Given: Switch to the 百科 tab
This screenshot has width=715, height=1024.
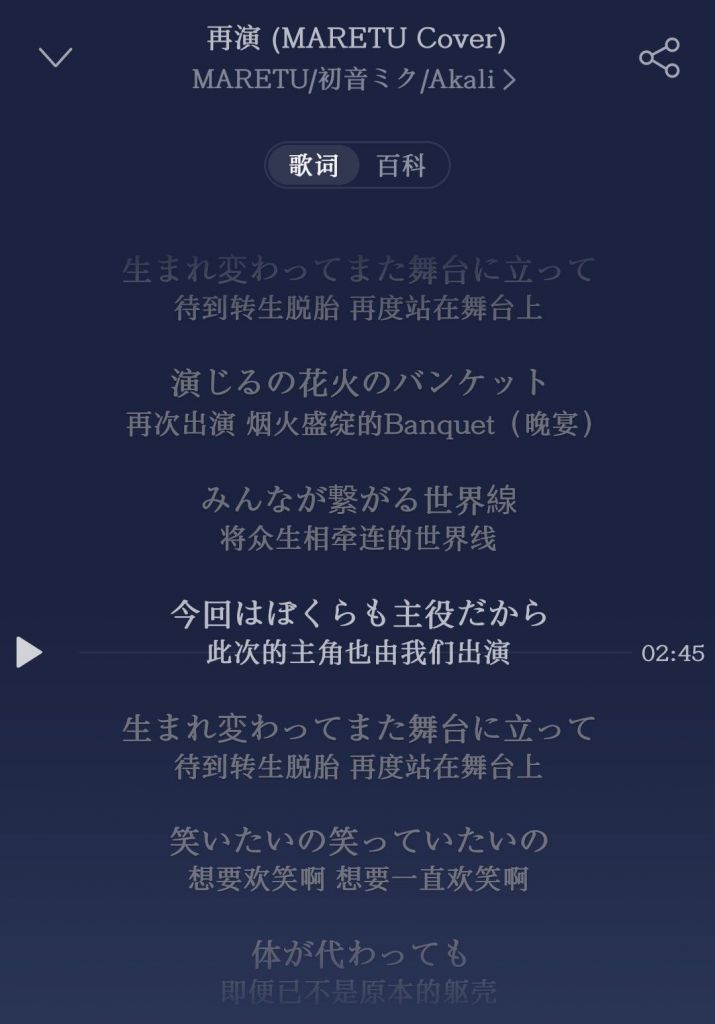Looking at the screenshot, I should pos(402,165).
